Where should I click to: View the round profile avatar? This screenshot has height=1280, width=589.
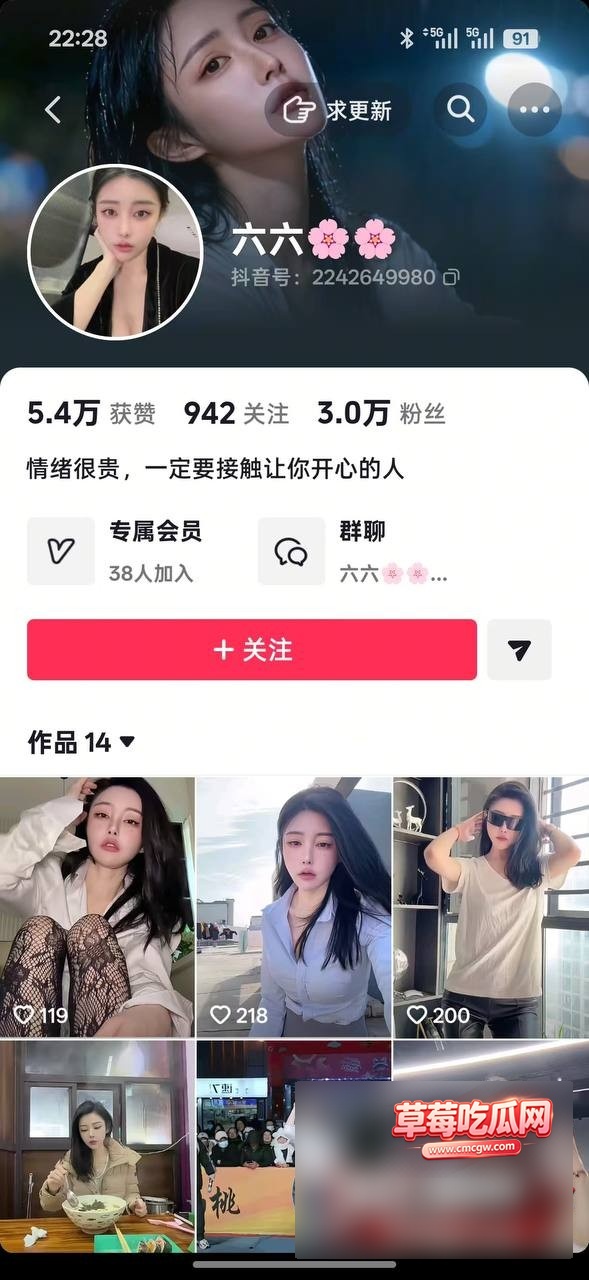pyautogui.click(x=115, y=252)
